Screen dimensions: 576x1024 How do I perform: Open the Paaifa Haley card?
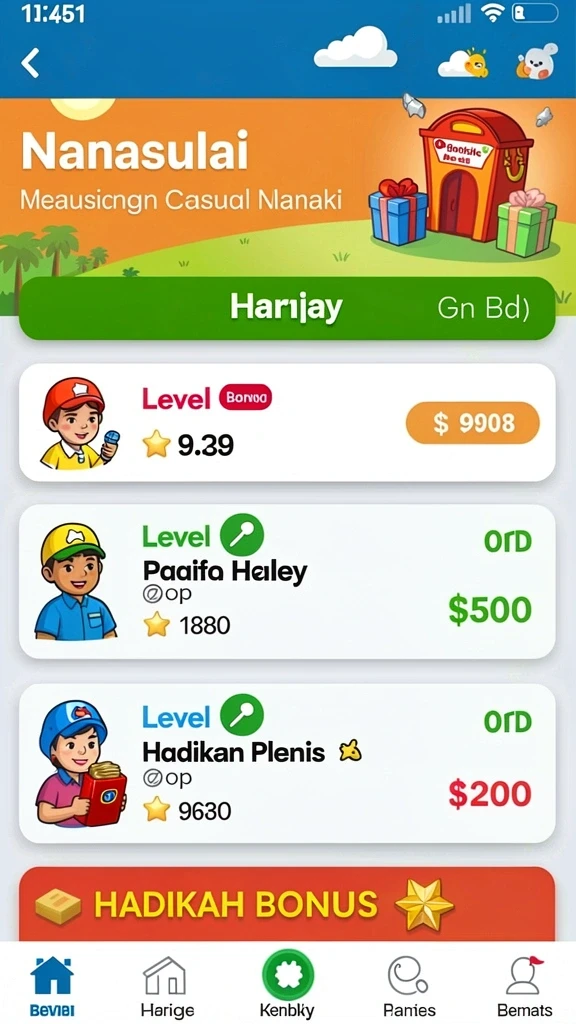(x=287, y=581)
